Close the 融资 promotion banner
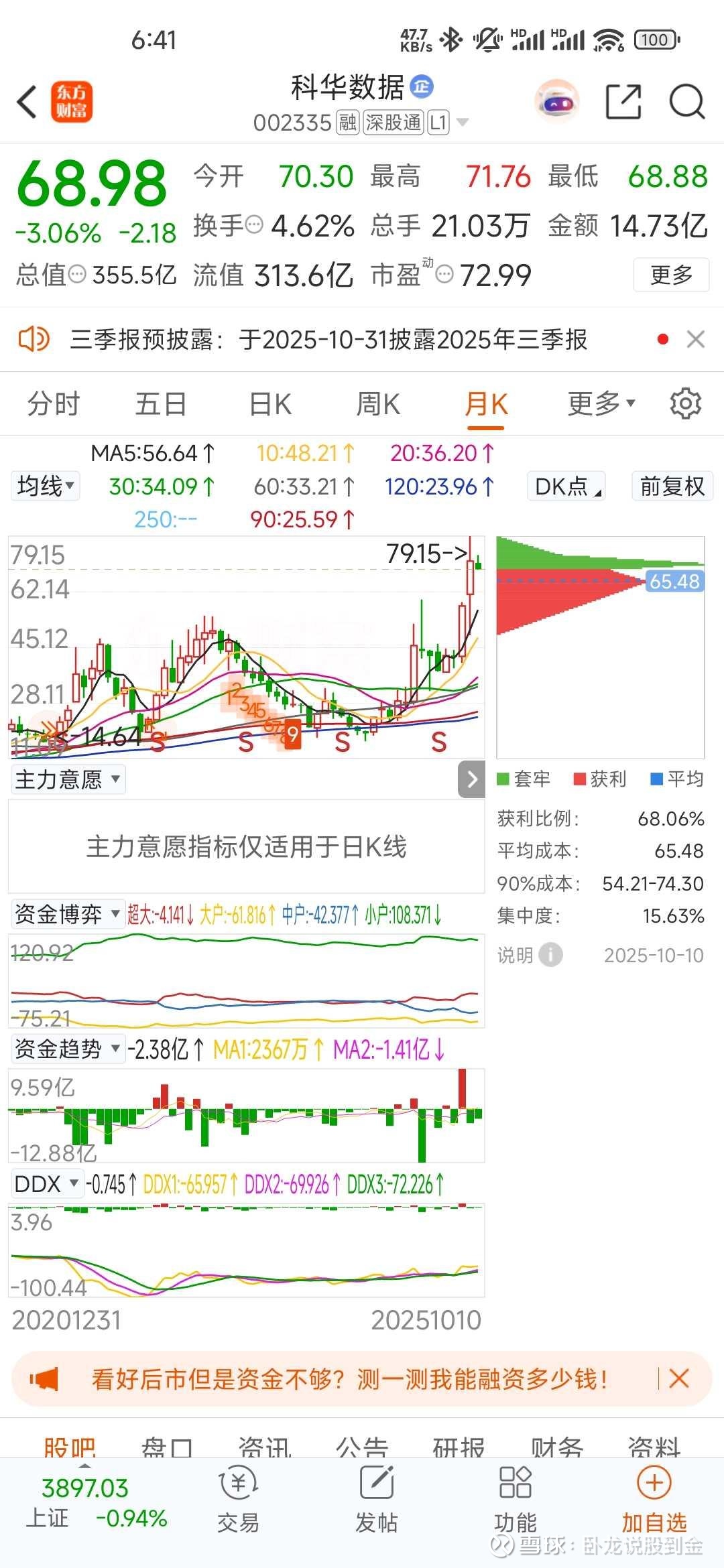This screenshot has height=1568, width=724. [x=679, y=1379]
